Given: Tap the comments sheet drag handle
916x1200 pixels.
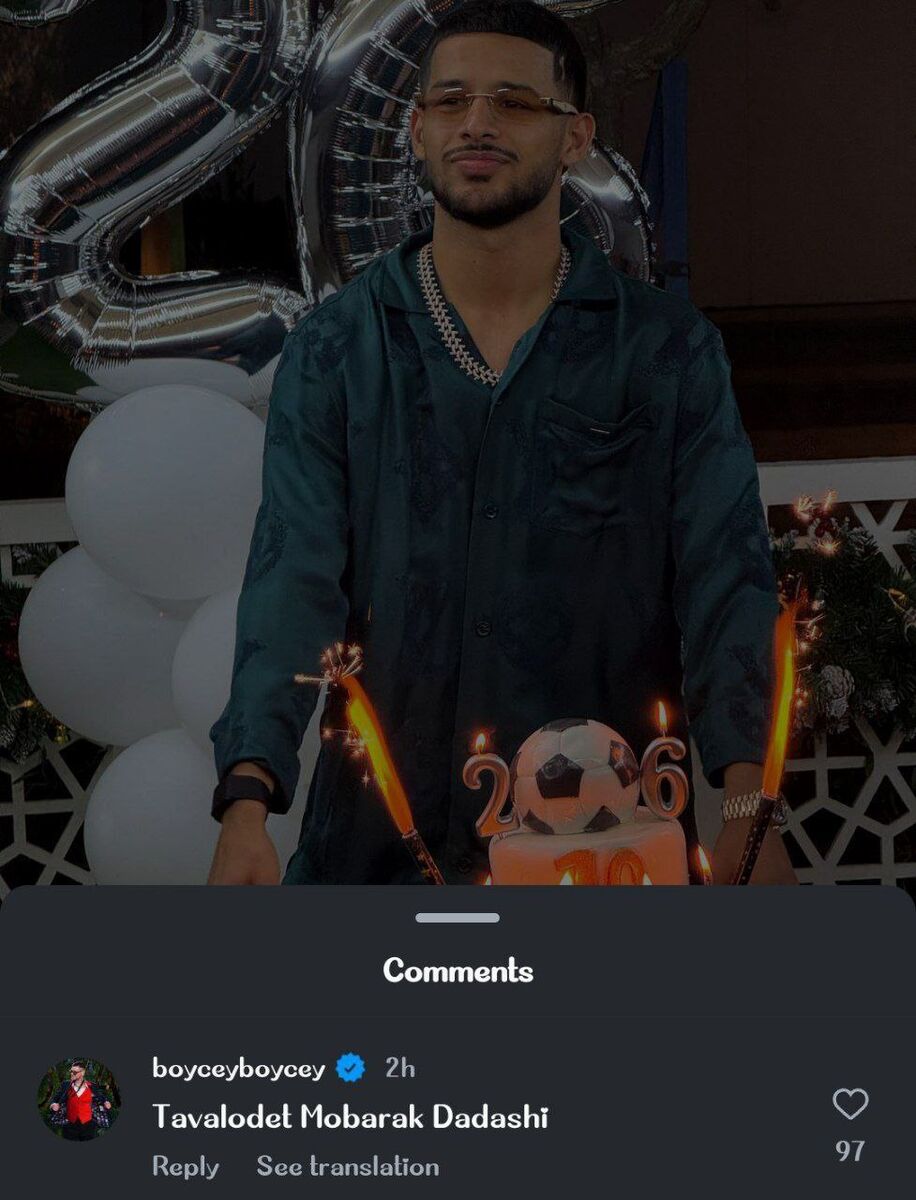Looking at the screenshot, I should pyautogui.click(x=457, y=918).
